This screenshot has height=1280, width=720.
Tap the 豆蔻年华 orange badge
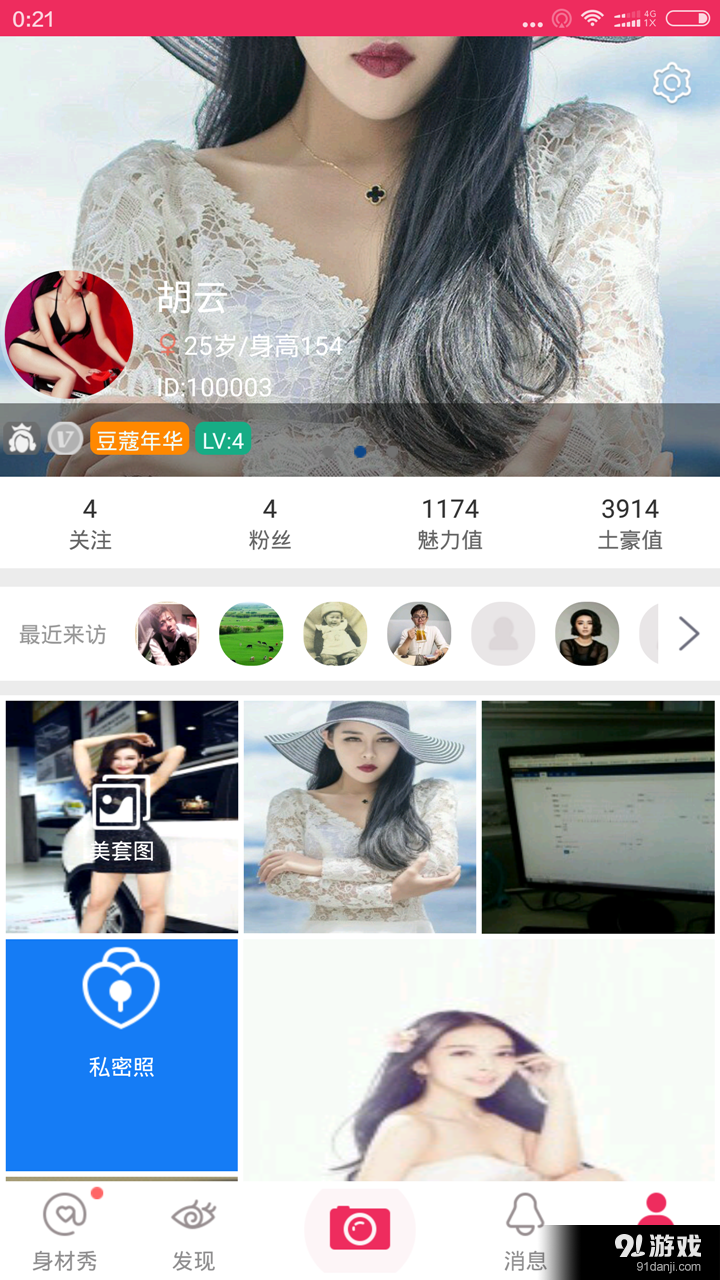[139, 438]
